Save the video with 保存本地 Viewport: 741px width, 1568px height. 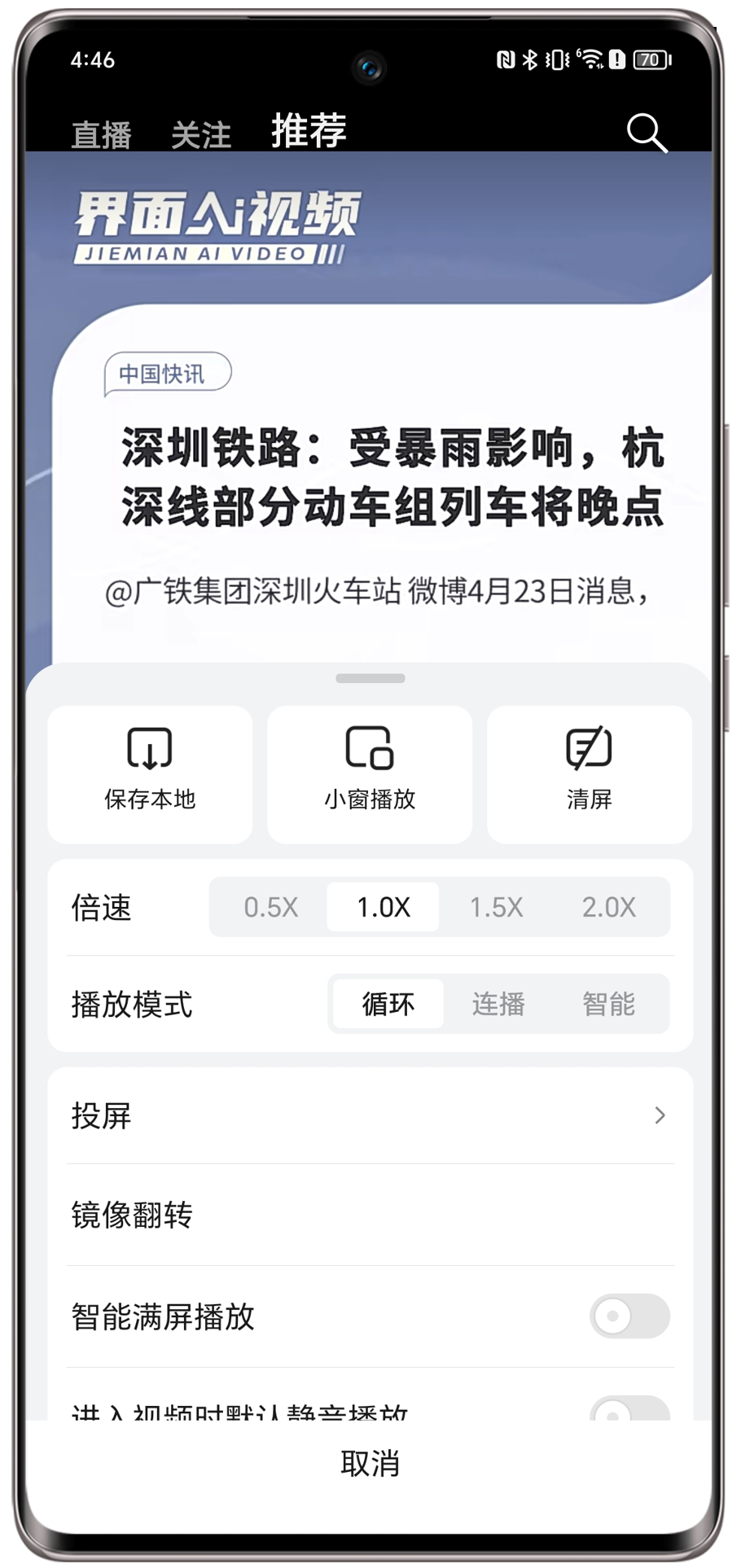[150, 773]
